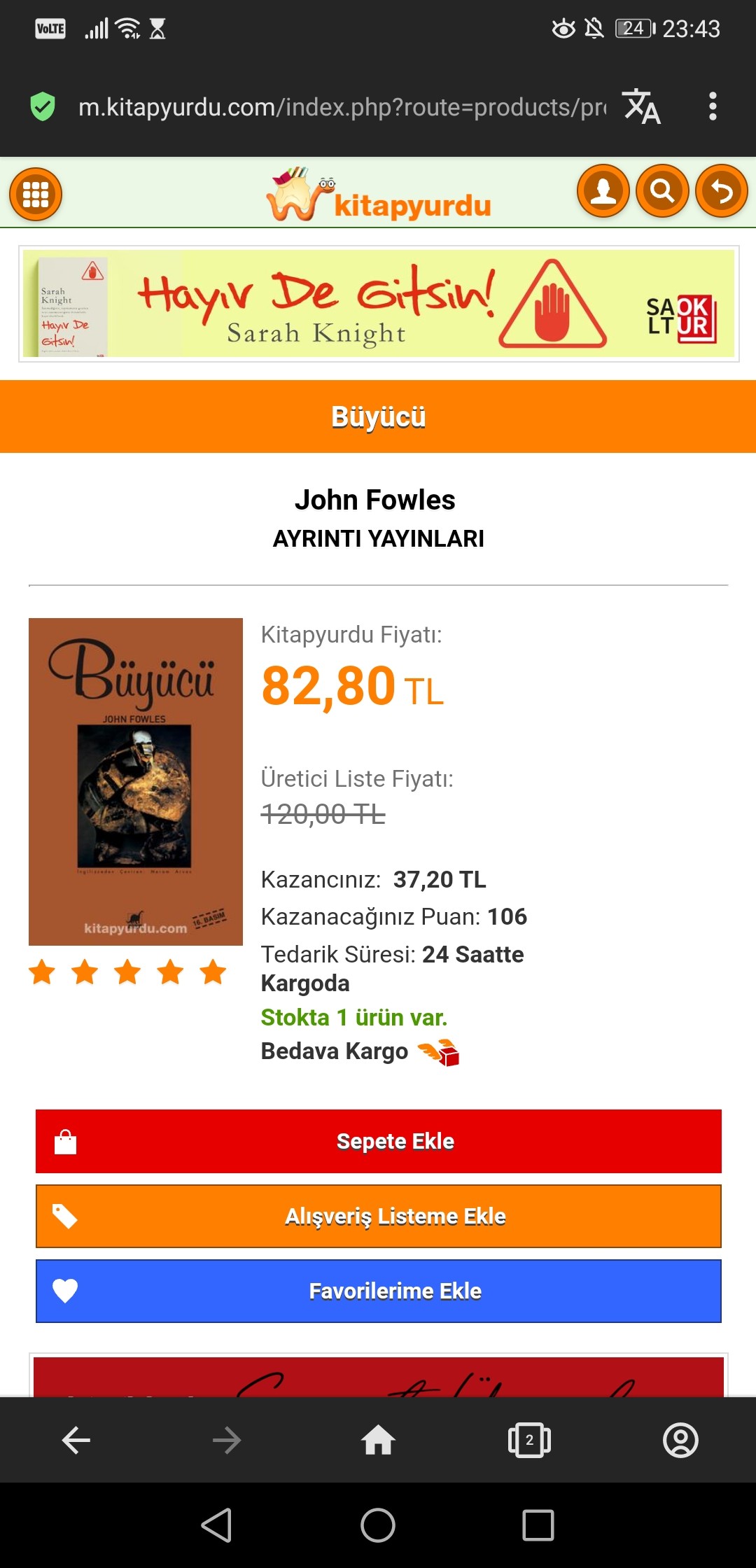
Task: Go to the browser home page
Action: click(x=378, y=1440)
